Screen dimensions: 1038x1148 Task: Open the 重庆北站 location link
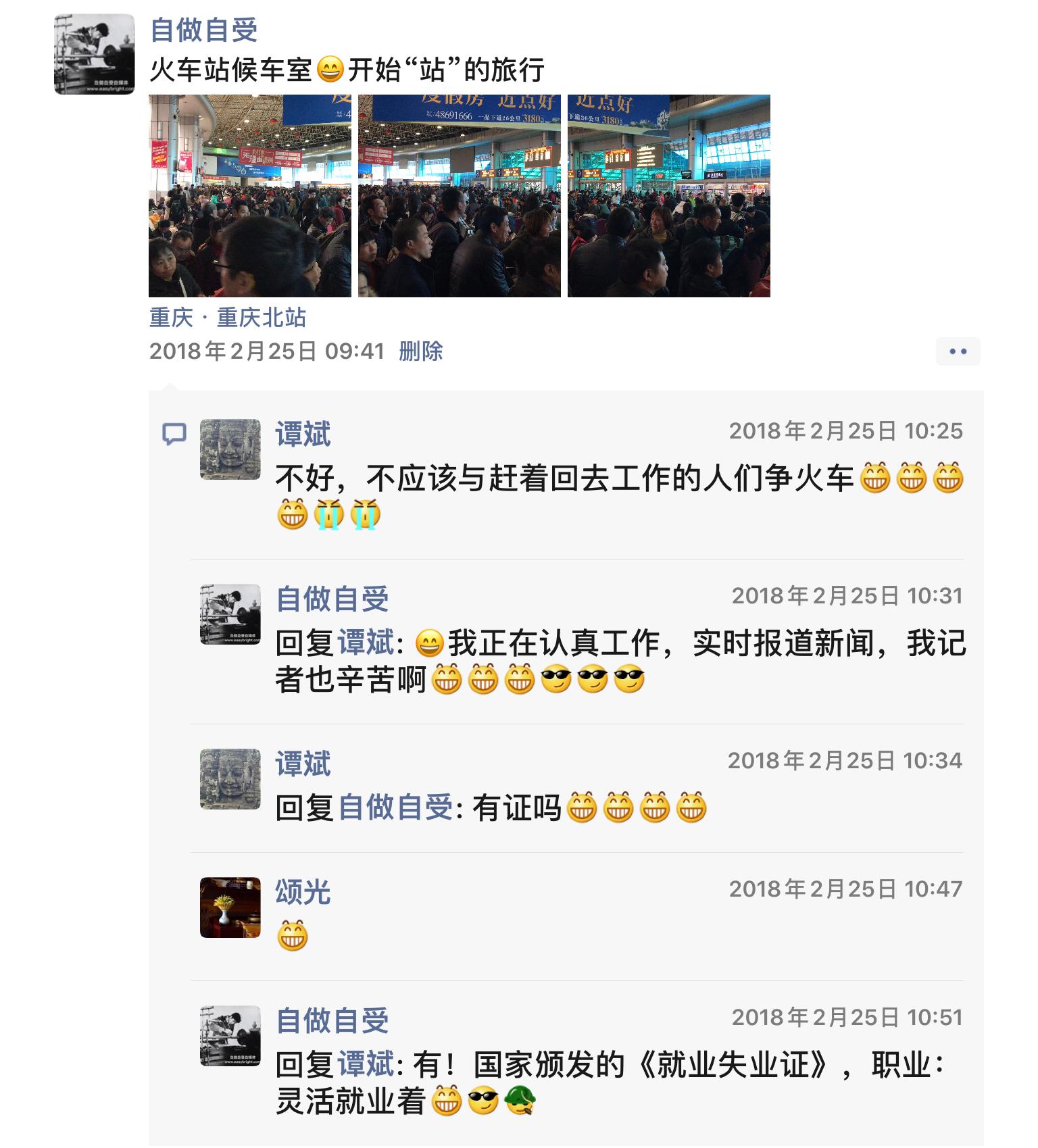point(228,318)
